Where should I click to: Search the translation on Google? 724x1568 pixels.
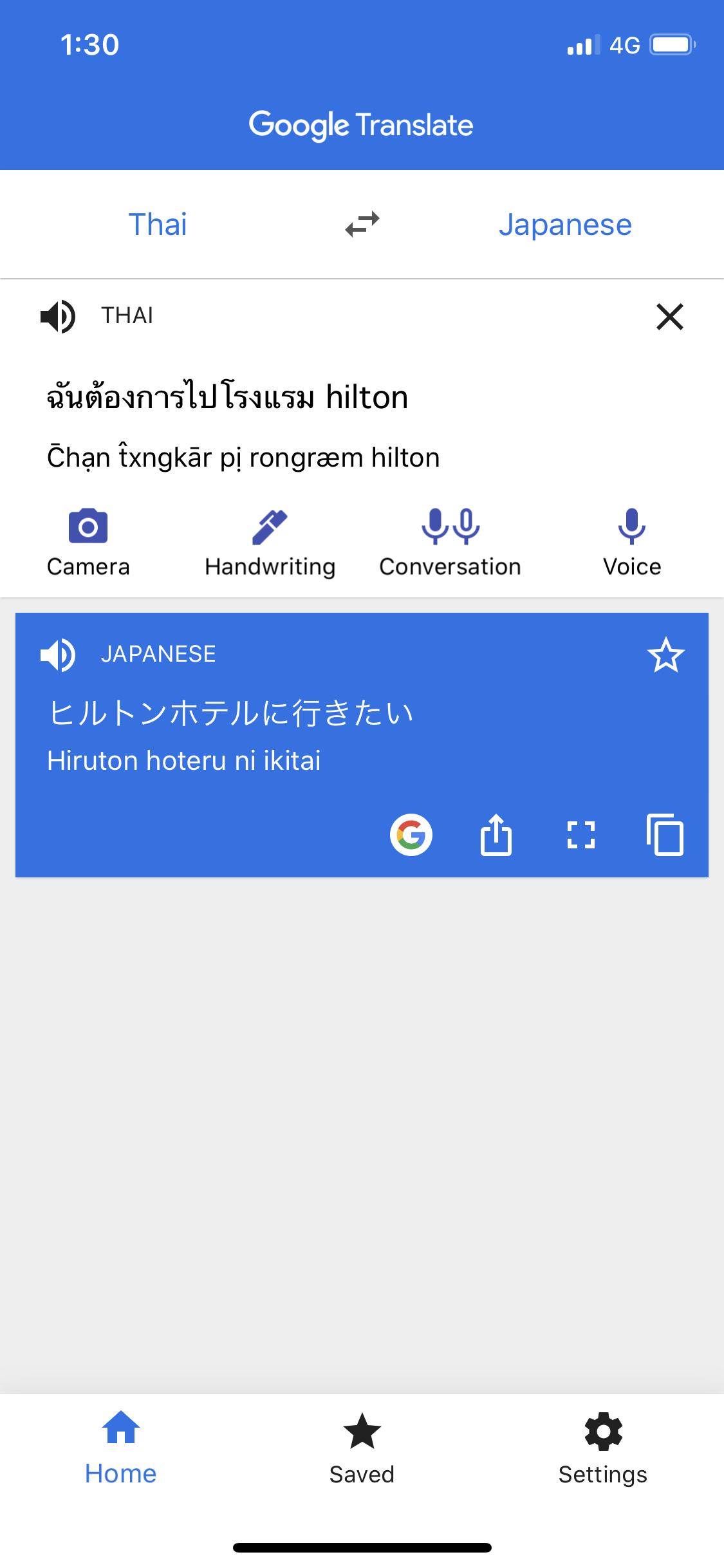coord(411,835)
